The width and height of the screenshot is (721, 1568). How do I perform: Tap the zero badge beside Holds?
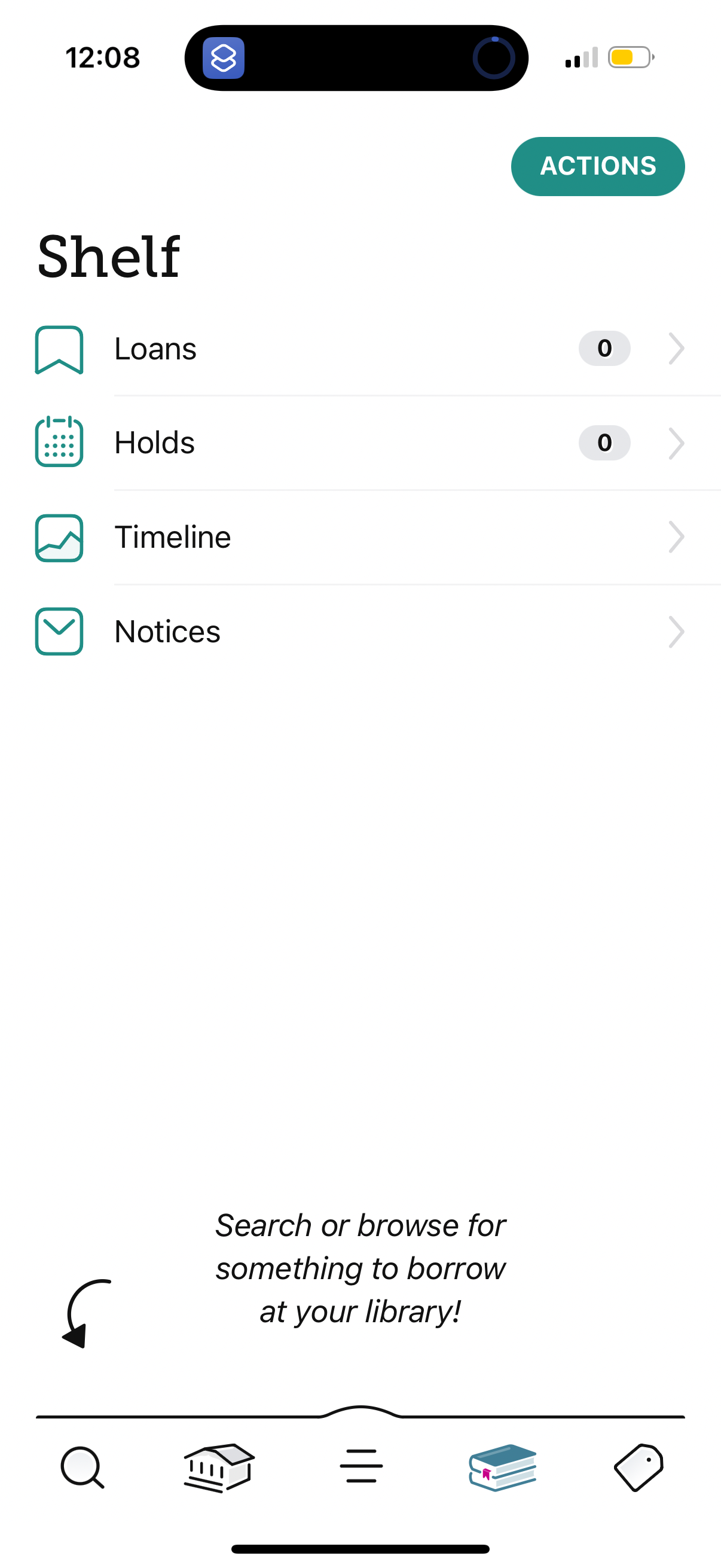pos(604,443)
